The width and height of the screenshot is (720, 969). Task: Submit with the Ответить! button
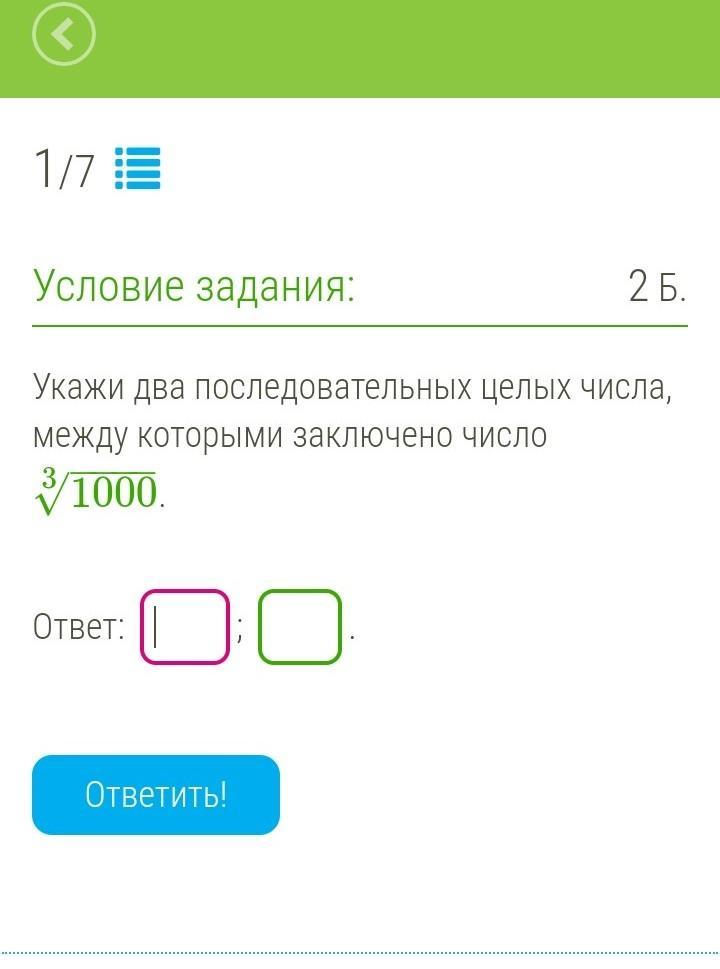pos(156,795)
